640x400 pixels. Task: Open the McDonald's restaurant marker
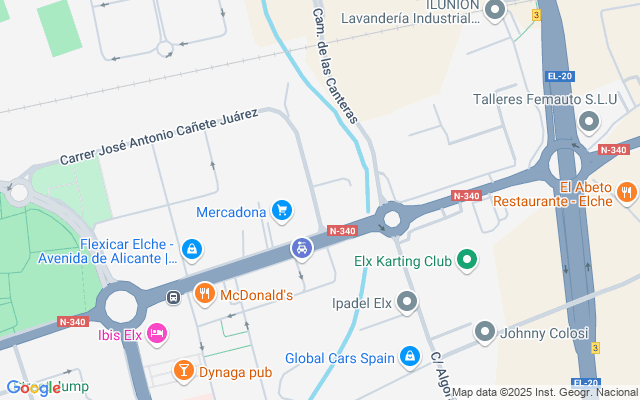204,294
